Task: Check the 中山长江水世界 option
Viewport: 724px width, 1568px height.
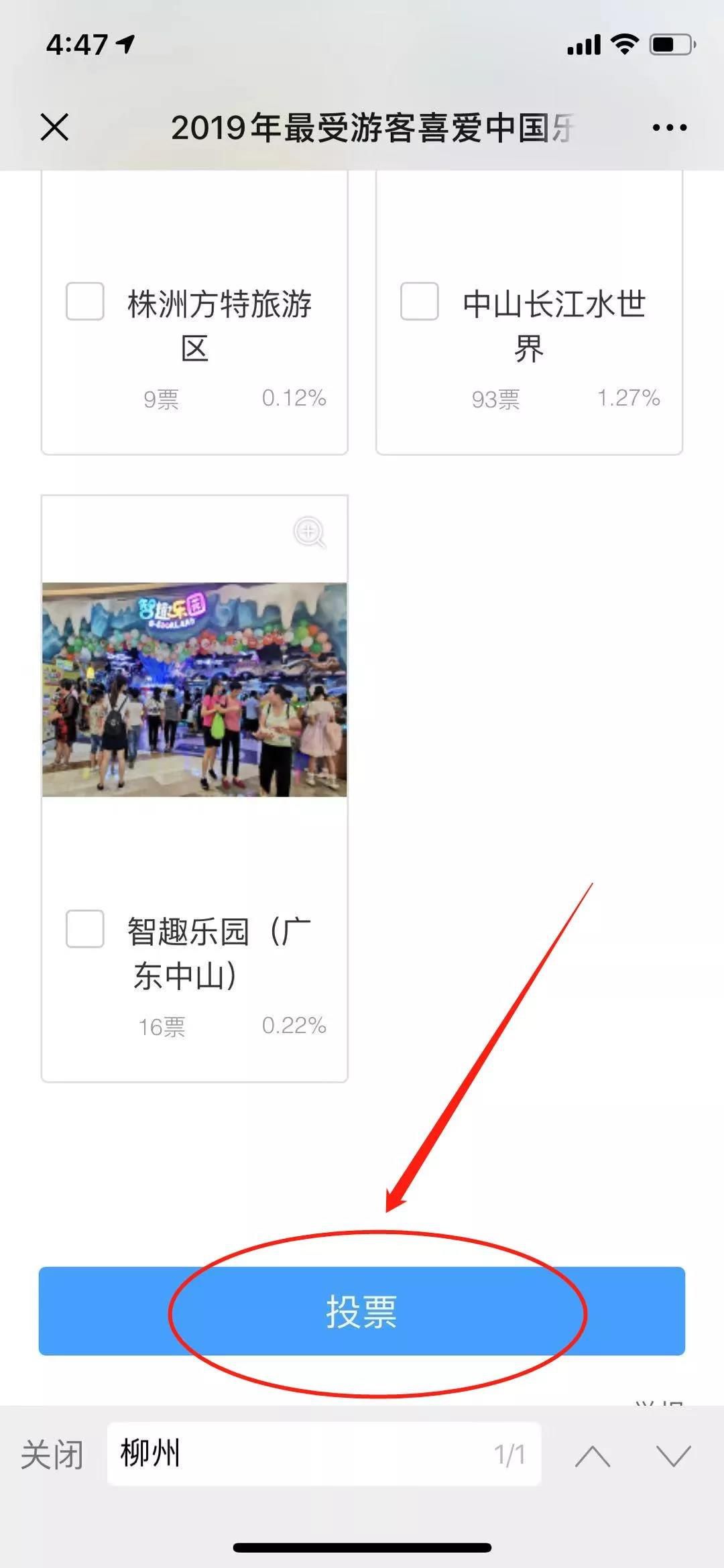Action: point(420,302)
